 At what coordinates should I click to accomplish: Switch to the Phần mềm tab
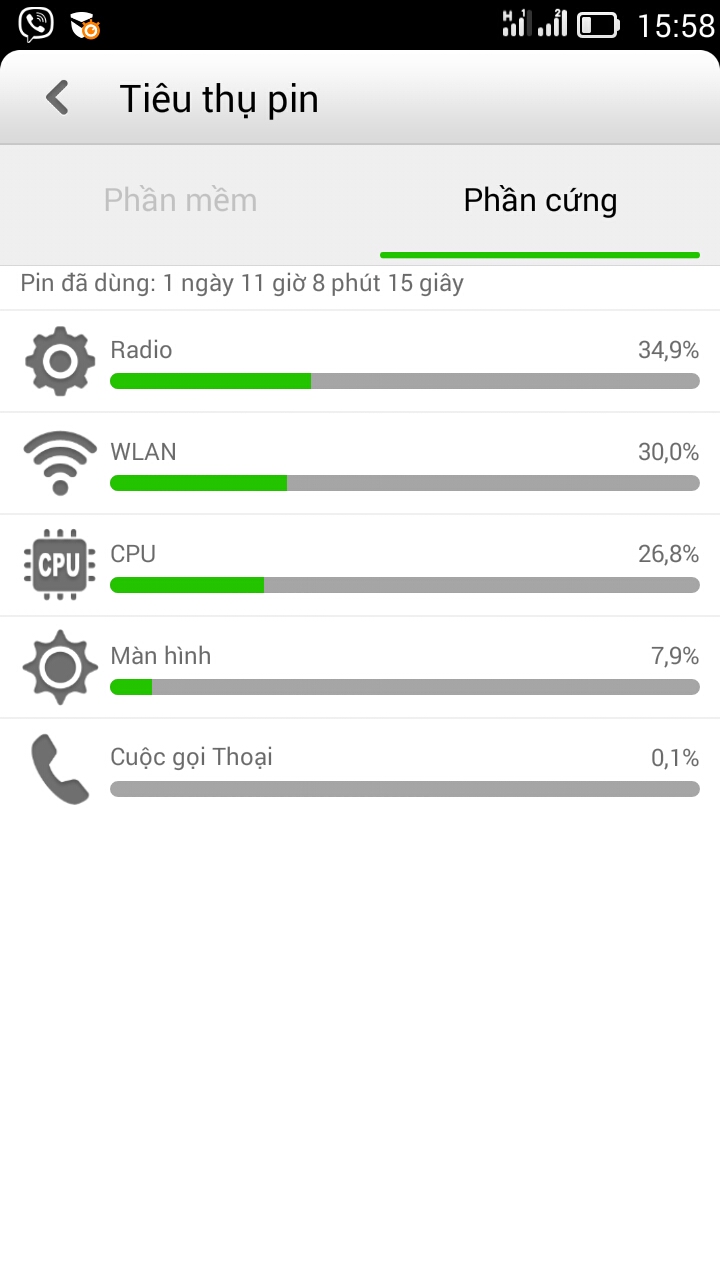click(181, 201)
